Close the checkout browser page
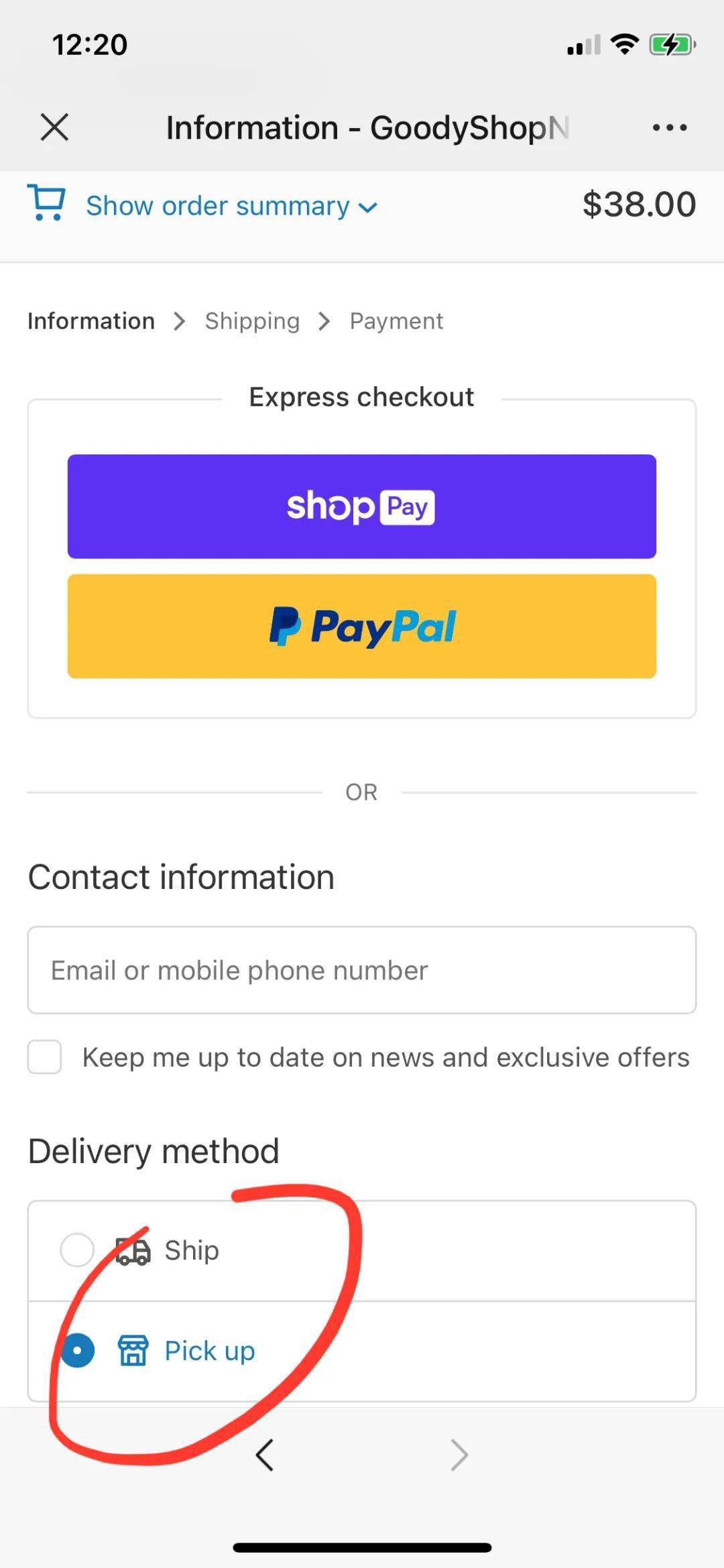The width and height of the screenshot is (724, 1568). pos(54,127)
